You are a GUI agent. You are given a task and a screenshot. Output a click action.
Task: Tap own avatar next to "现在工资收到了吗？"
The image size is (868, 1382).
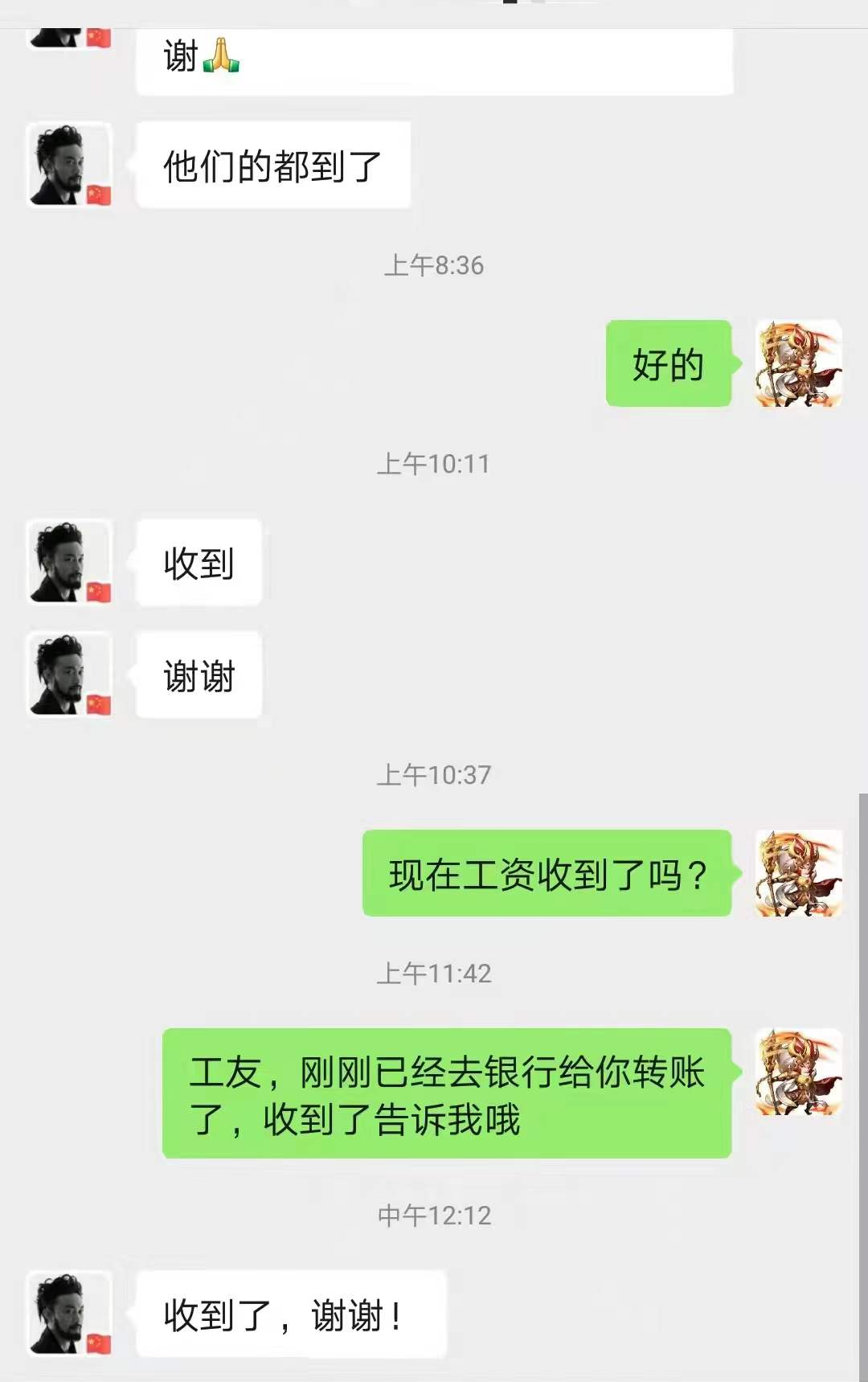(x=798, y=873)
